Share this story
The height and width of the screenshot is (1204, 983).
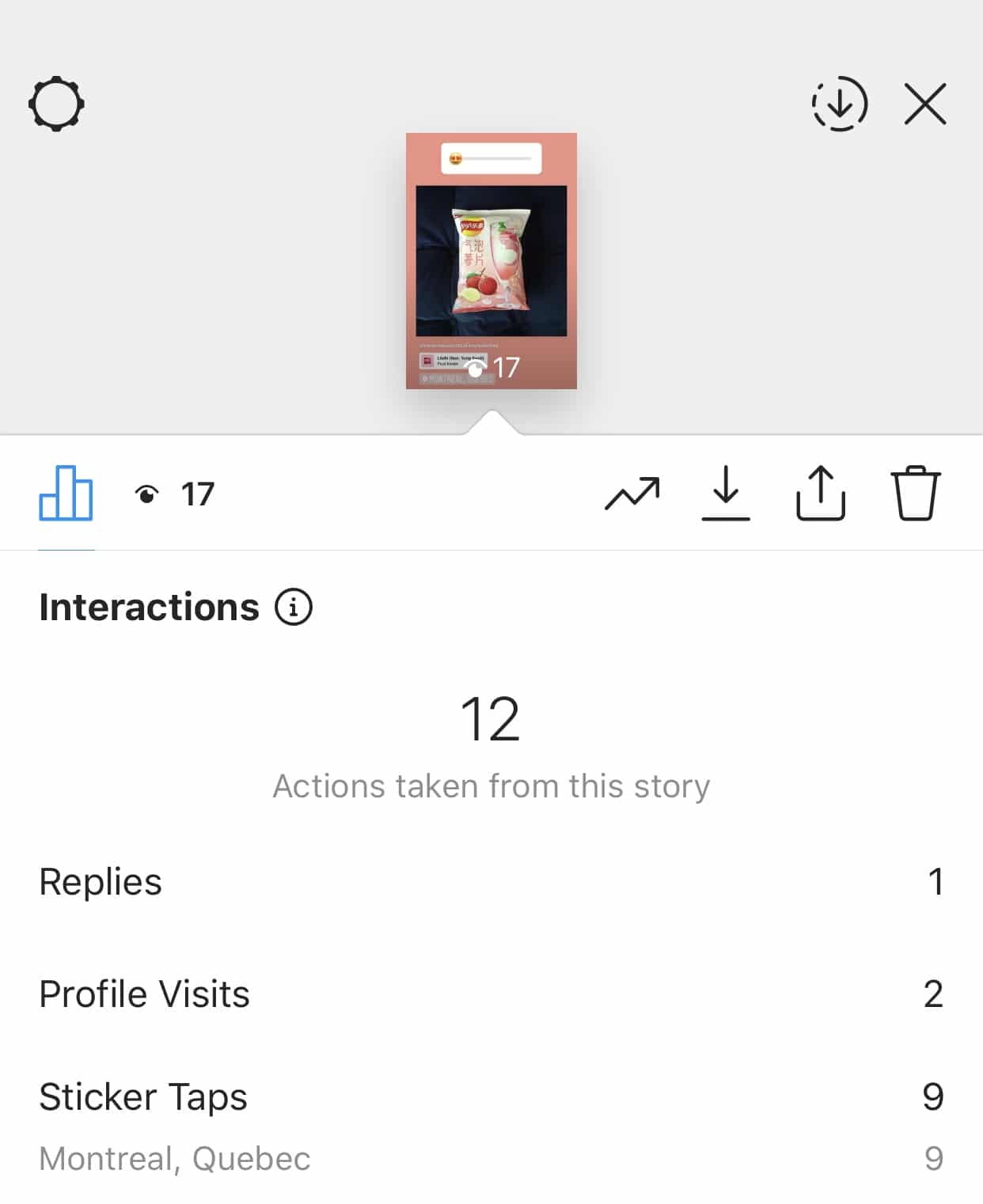(820, 494)
